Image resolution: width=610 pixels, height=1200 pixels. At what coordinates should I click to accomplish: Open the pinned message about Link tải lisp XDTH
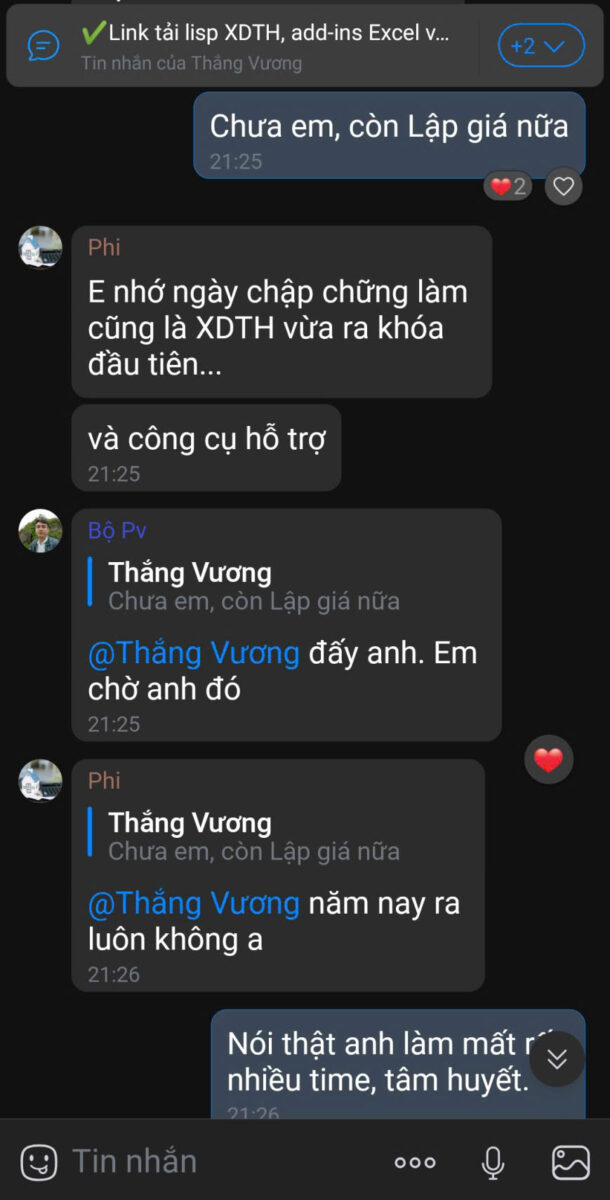(265, 45)
